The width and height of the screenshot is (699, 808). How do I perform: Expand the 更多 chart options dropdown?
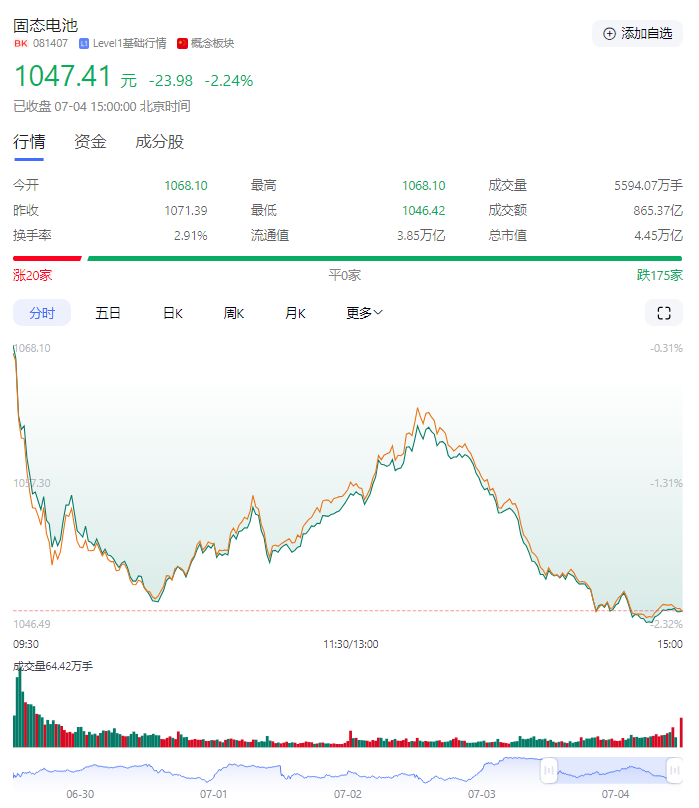(364, 313)
